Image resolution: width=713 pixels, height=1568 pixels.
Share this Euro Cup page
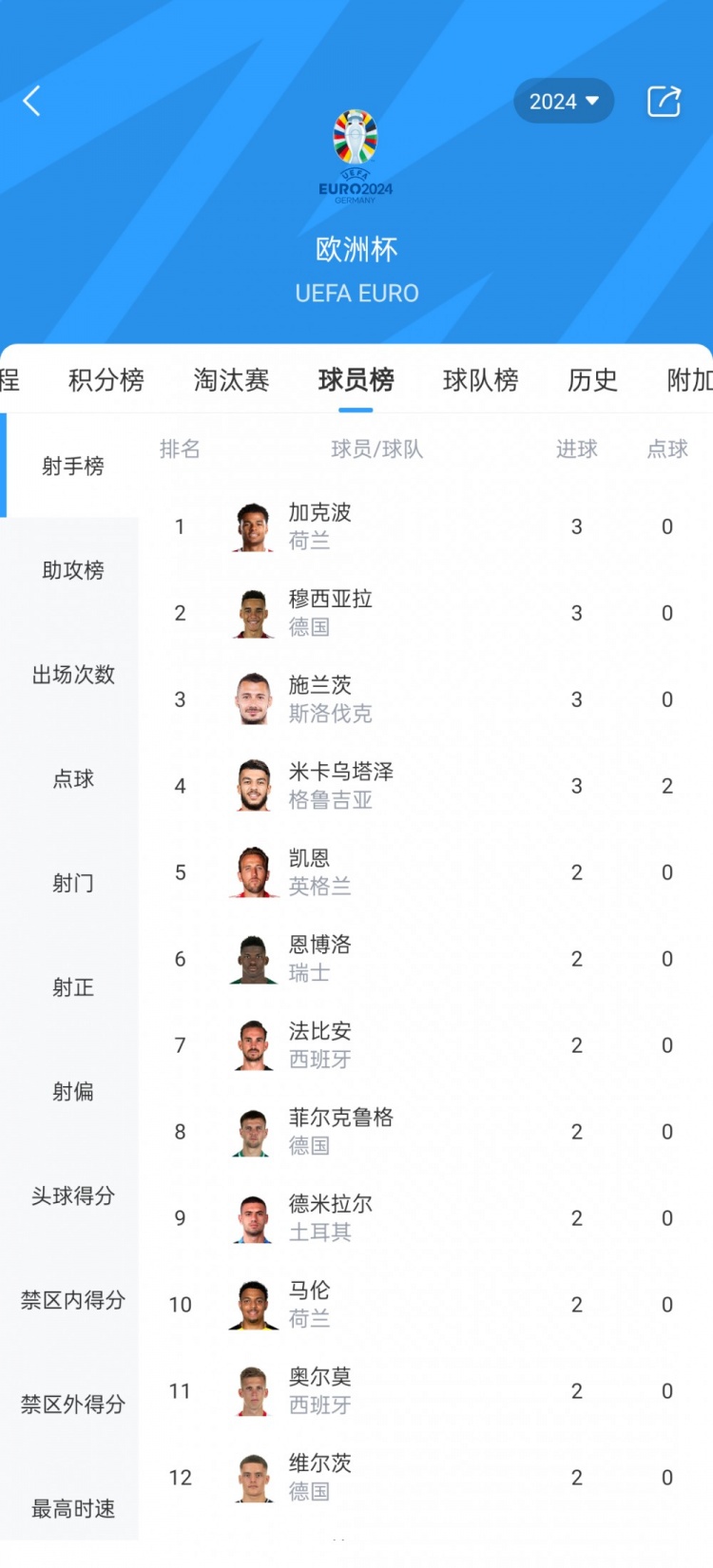(x=664, y=101)
